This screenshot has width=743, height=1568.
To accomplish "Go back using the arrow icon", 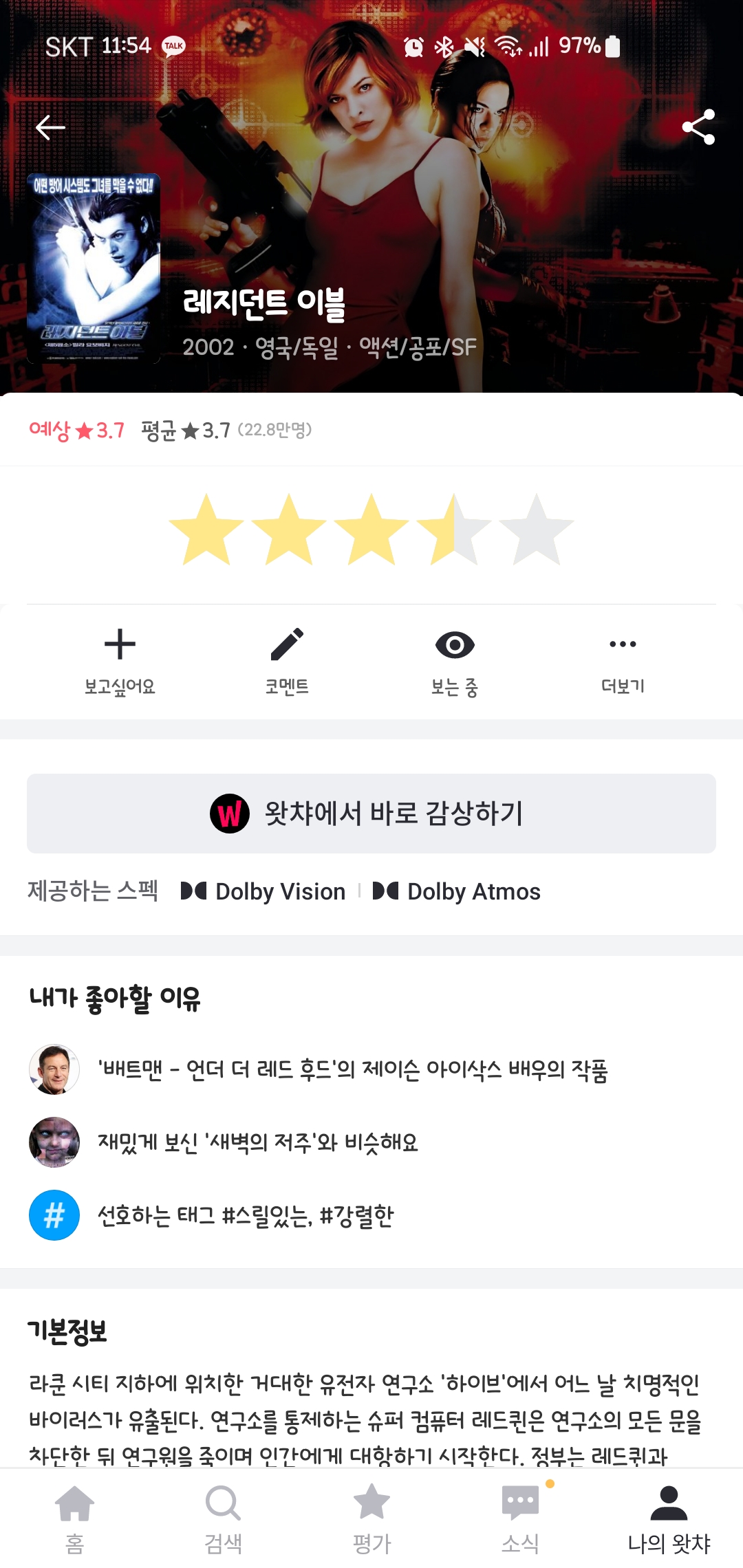I will tap(50, 127).
